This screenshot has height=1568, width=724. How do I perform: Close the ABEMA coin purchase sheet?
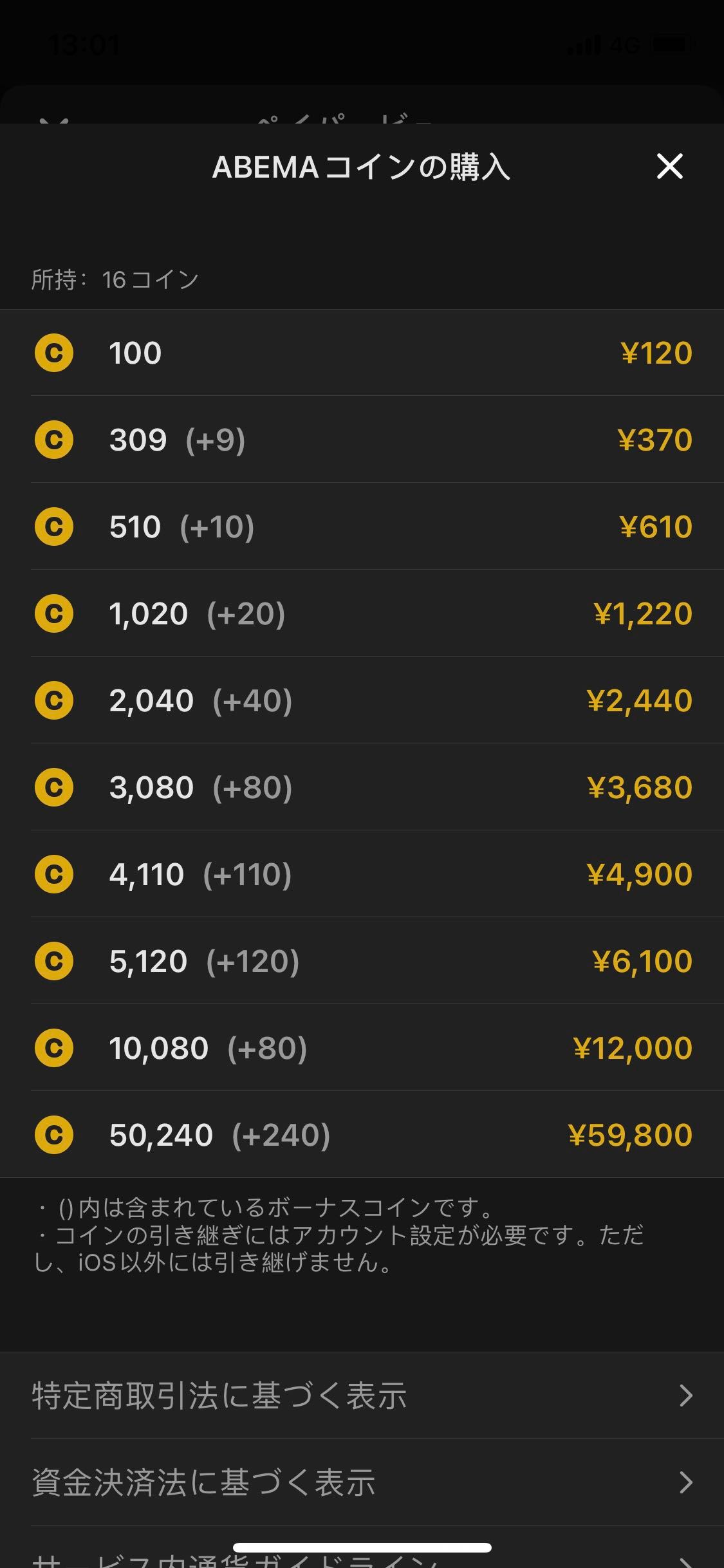[669, 167]
